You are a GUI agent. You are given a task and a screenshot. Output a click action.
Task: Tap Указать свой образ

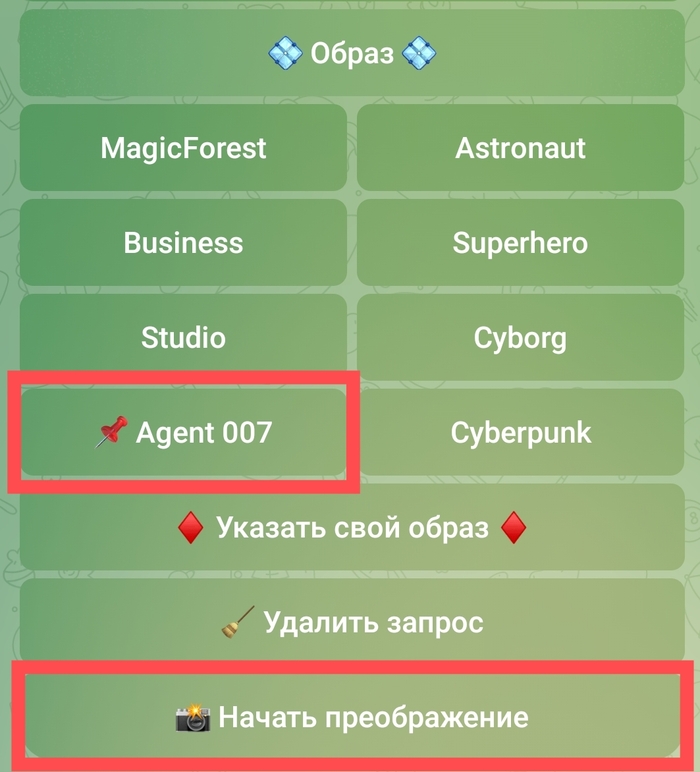tap(350, 527)
